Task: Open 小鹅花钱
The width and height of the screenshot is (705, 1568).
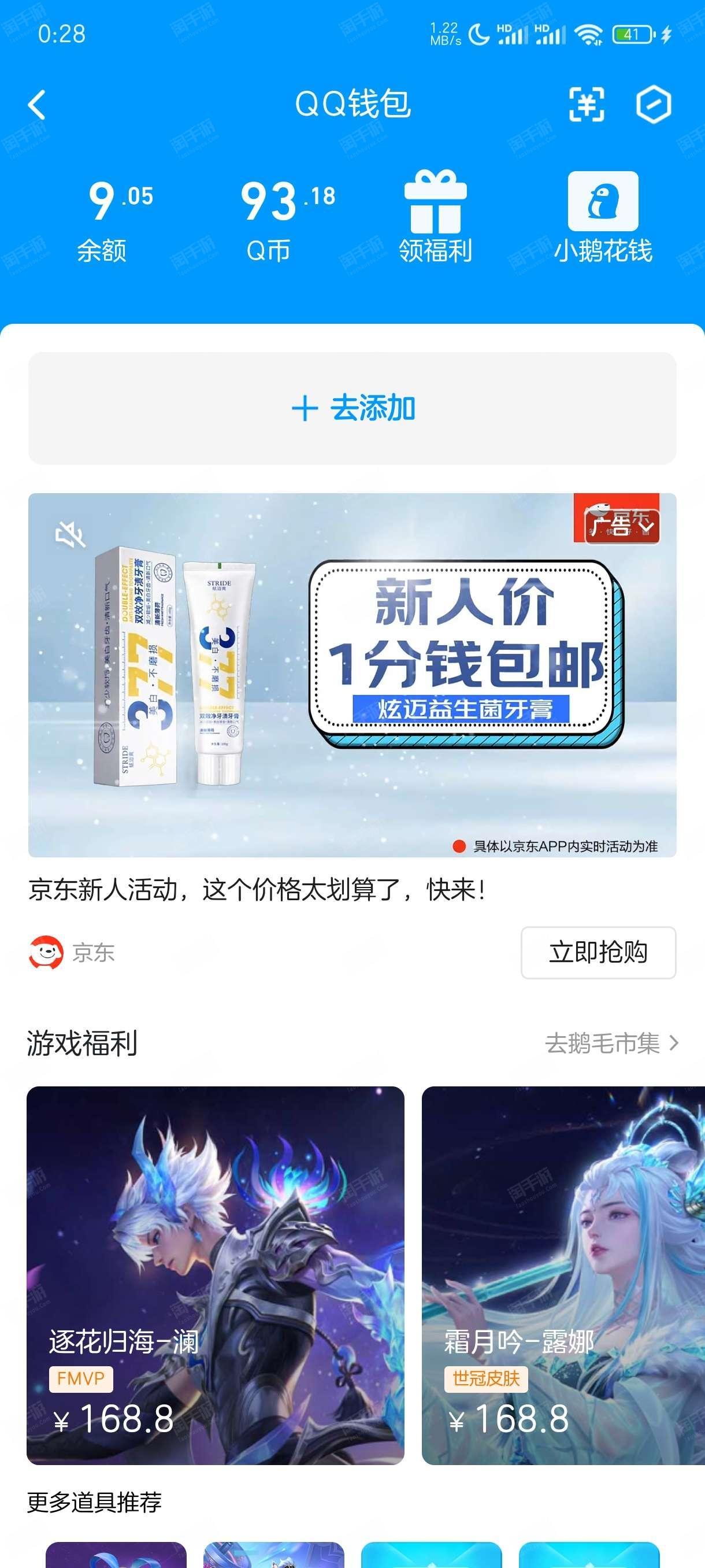Action: (x=603, y=217)
